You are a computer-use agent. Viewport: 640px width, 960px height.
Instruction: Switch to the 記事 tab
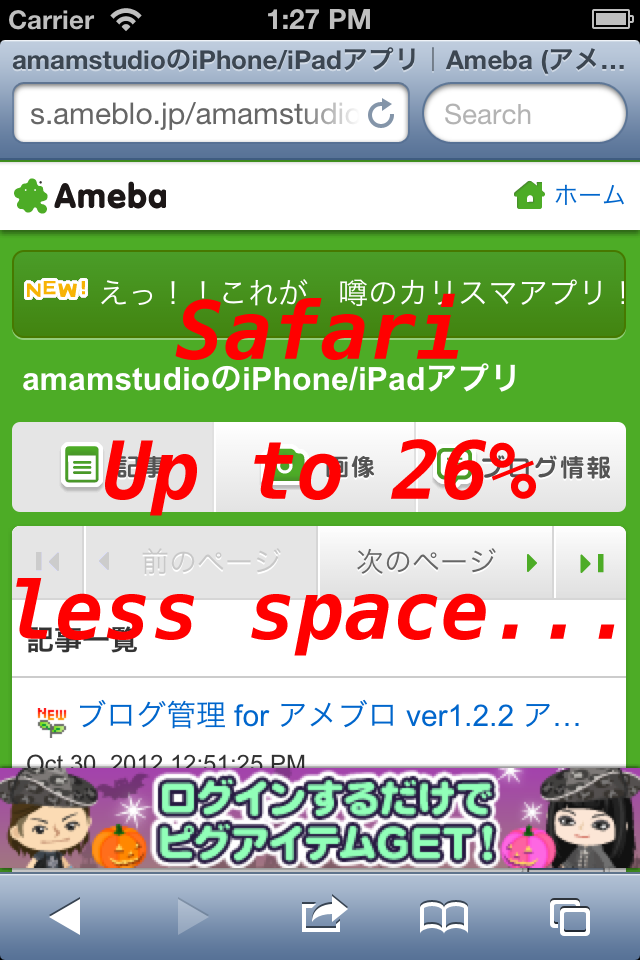point(114,466)
